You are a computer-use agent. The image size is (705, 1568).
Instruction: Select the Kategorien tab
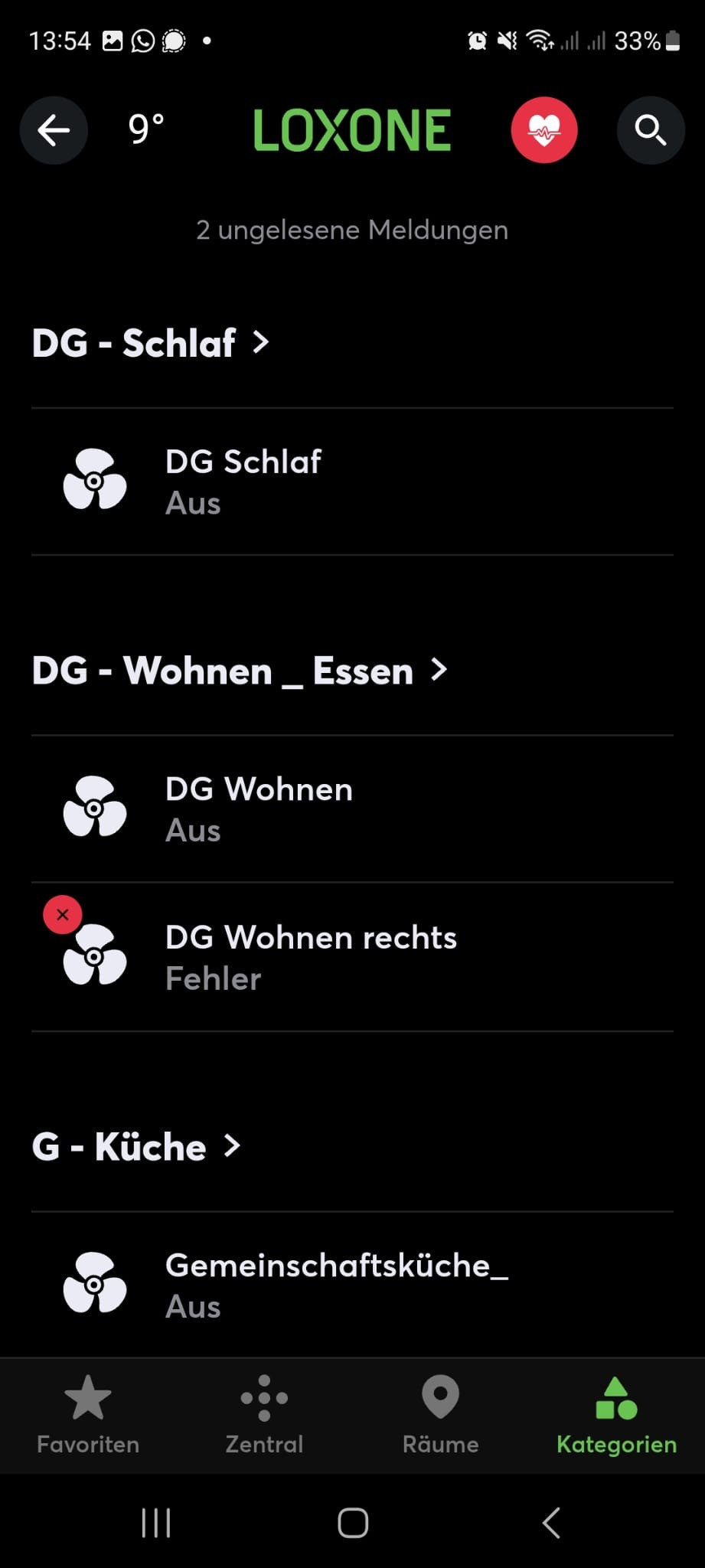pyautogui.click(x=616, y=1415)
